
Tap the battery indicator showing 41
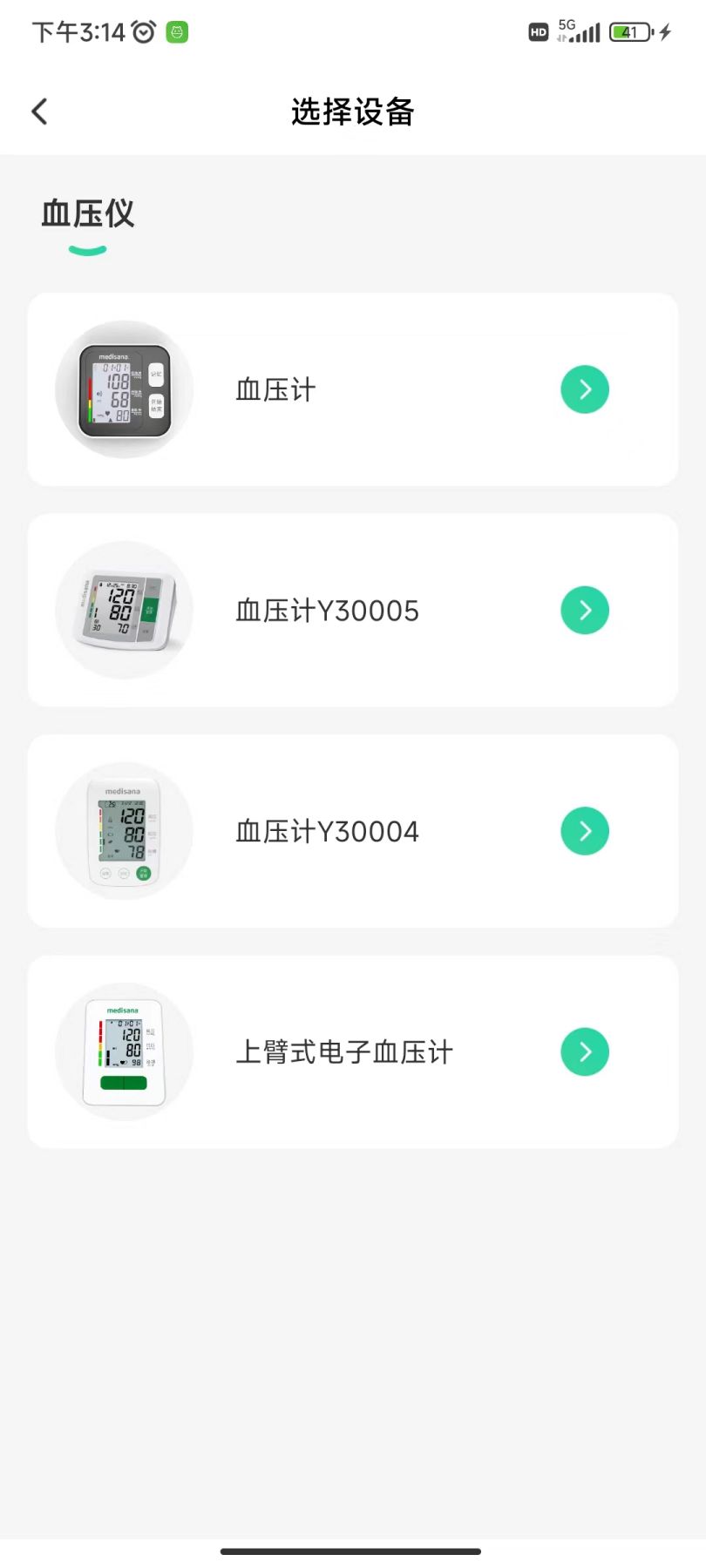click(x=632, y=31)
